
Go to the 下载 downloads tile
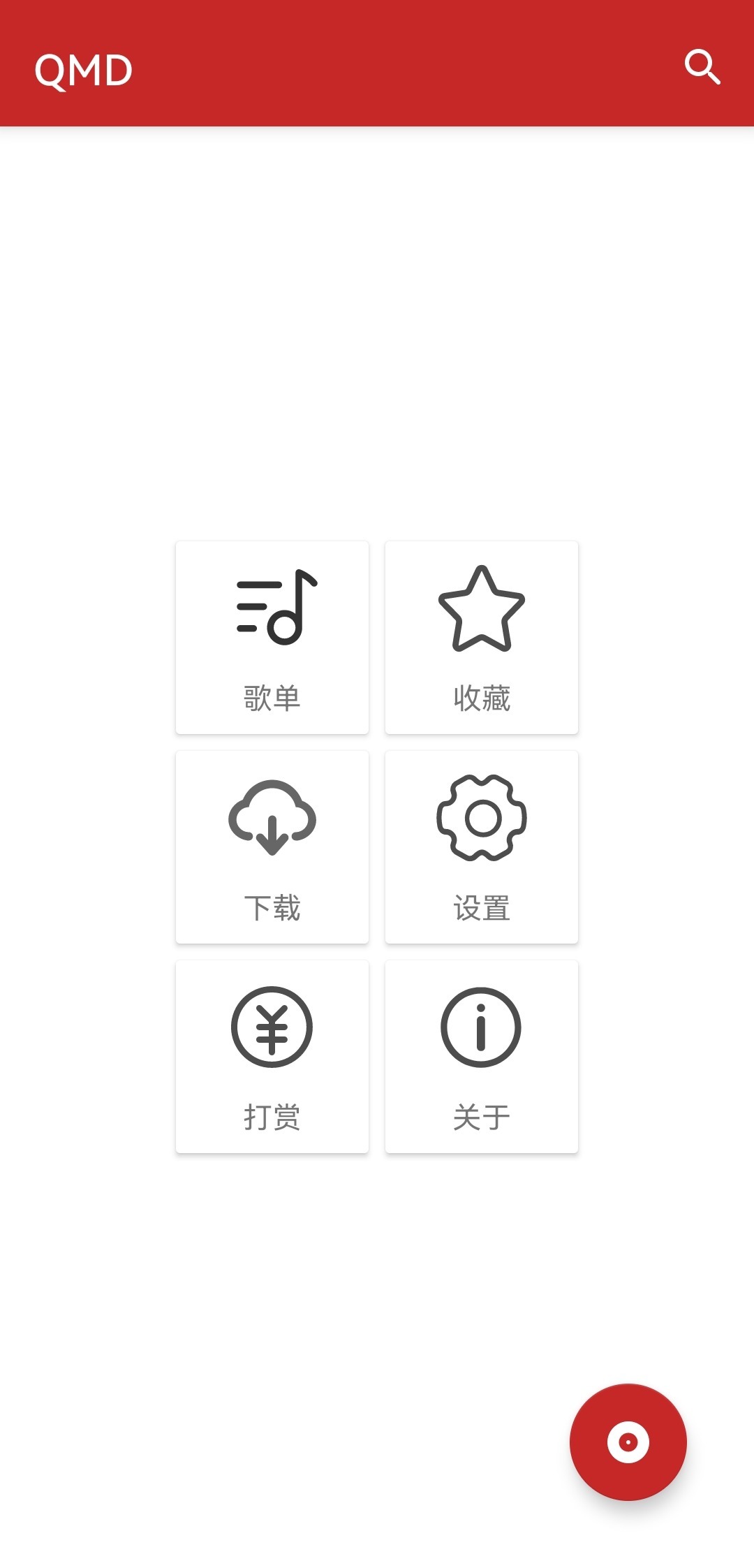point(272,847)
